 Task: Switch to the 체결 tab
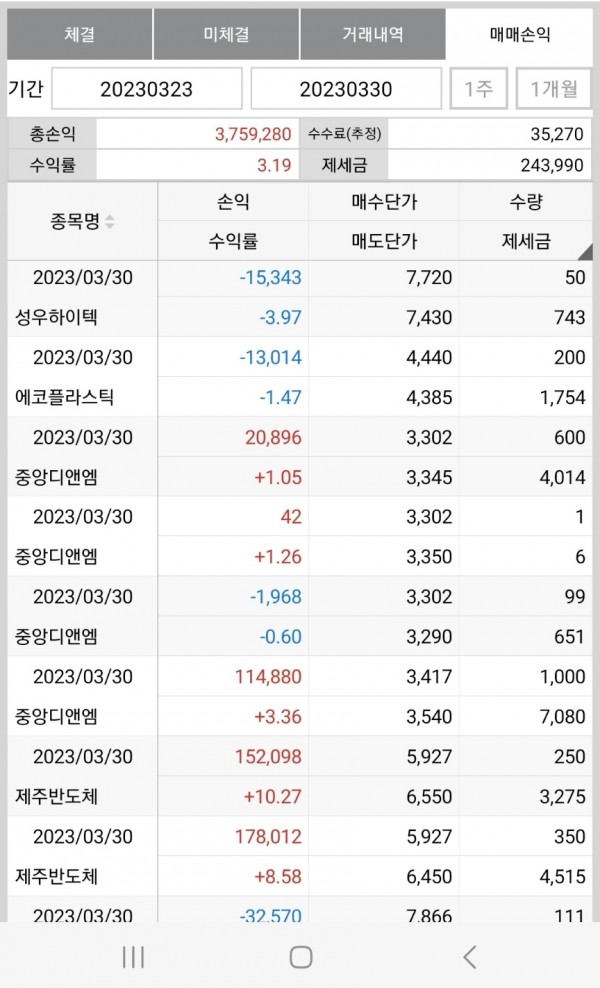click(79, 34)
